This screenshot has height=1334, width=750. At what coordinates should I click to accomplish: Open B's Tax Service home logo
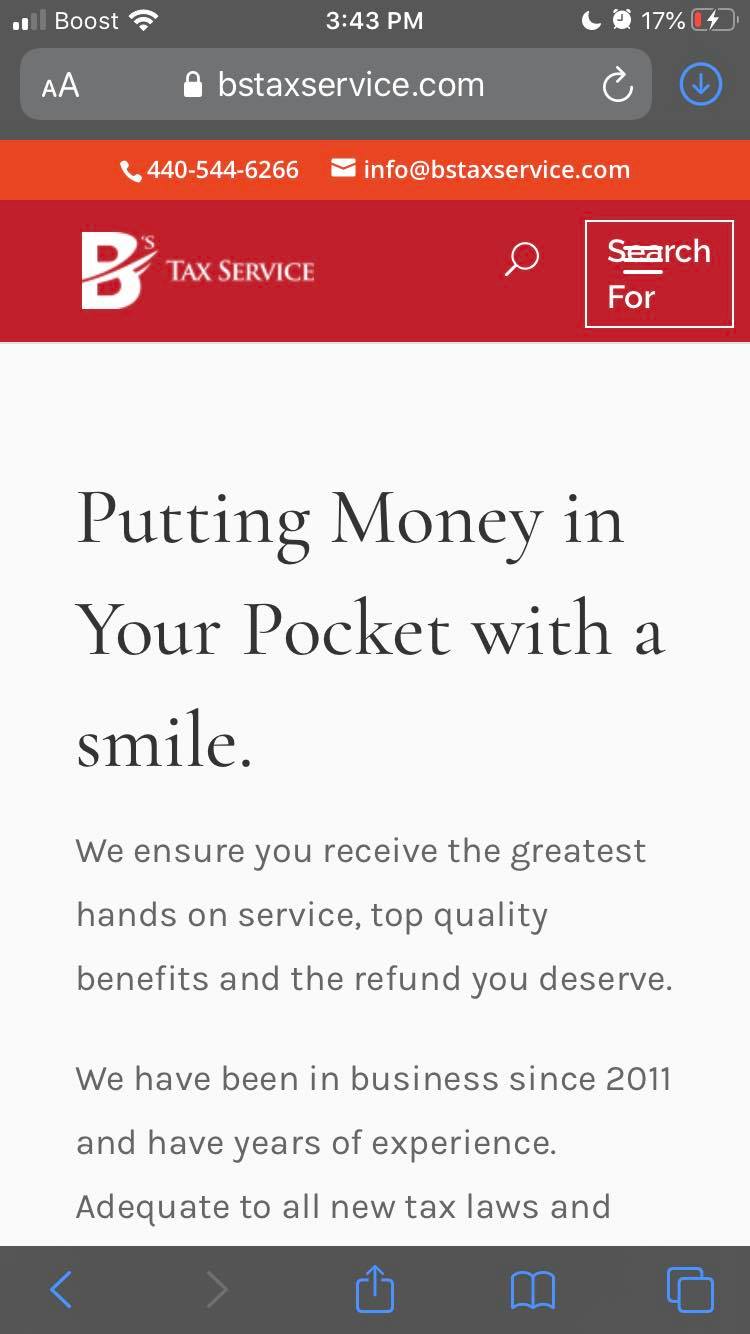coord(197,270)
